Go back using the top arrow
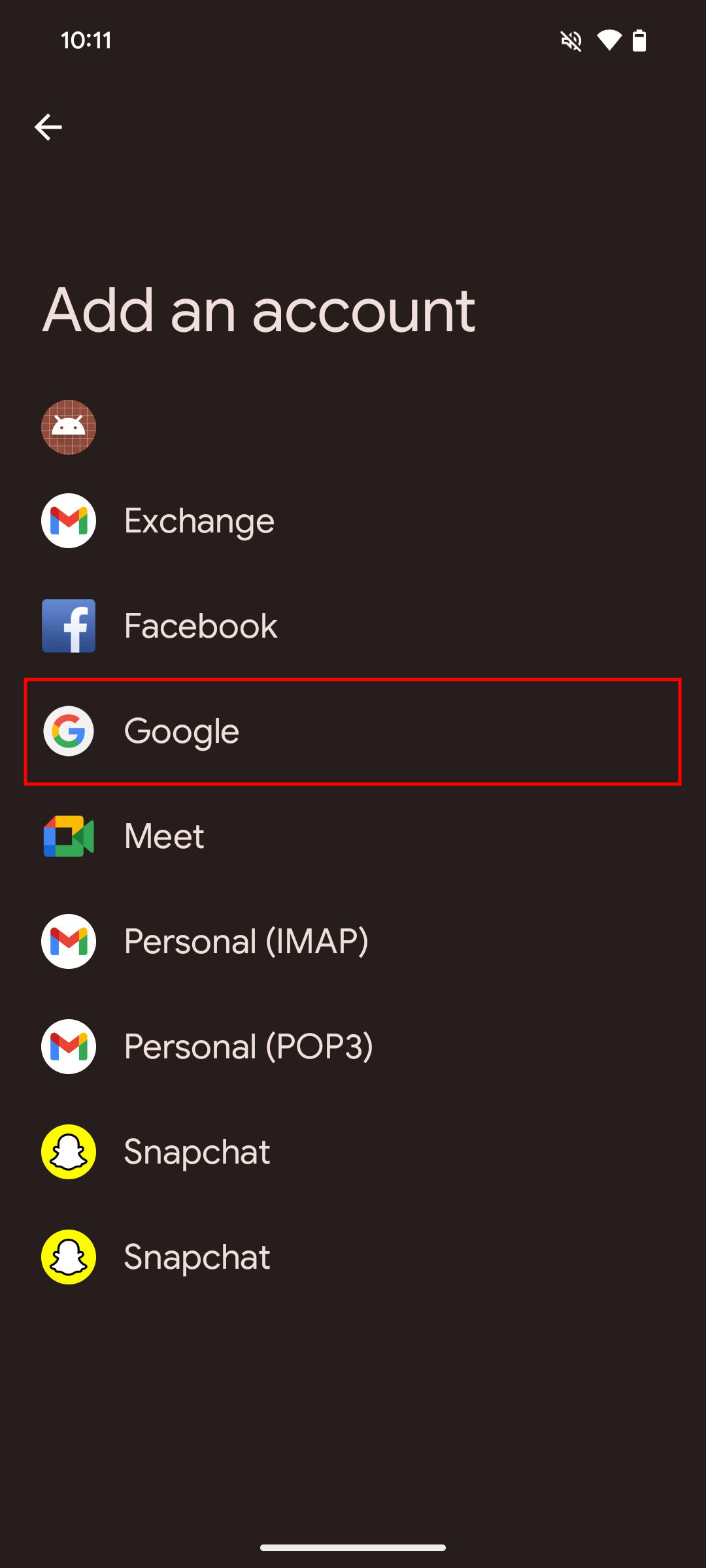This screenshot has width=706, height=1568. click(48, 127)
